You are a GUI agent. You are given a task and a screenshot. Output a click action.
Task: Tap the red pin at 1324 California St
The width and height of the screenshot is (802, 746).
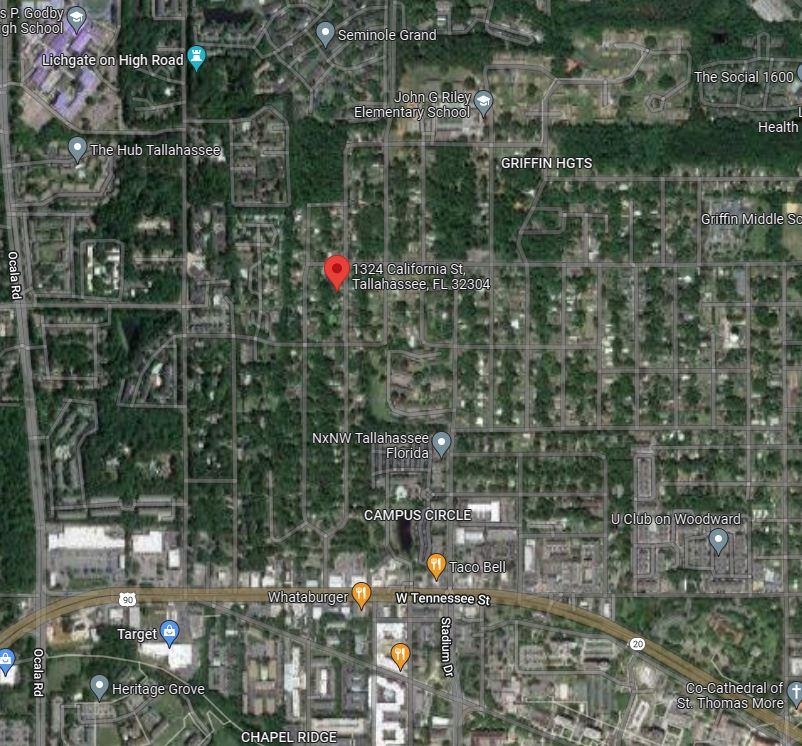click(x=337, y=270)
